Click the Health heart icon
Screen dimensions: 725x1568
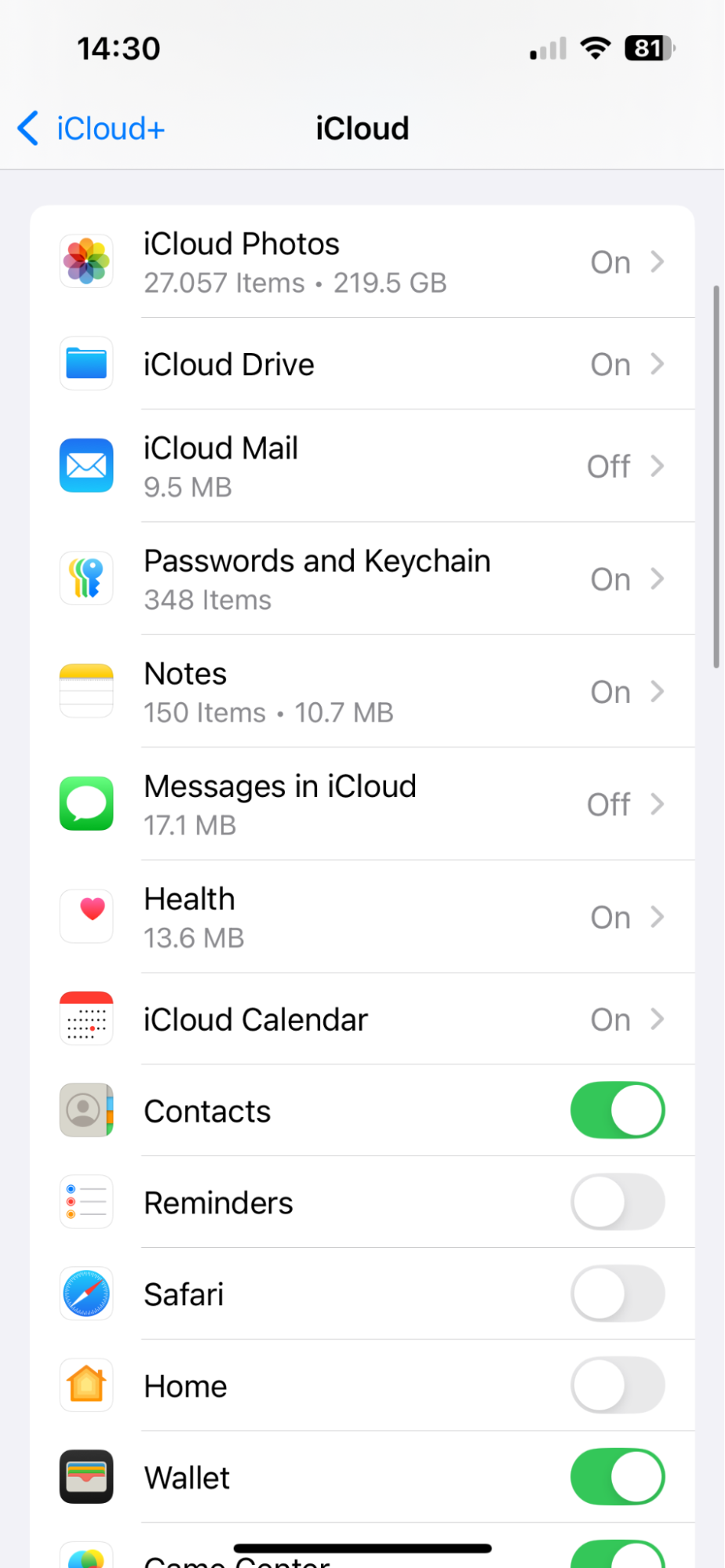click(x=86, y=916)
